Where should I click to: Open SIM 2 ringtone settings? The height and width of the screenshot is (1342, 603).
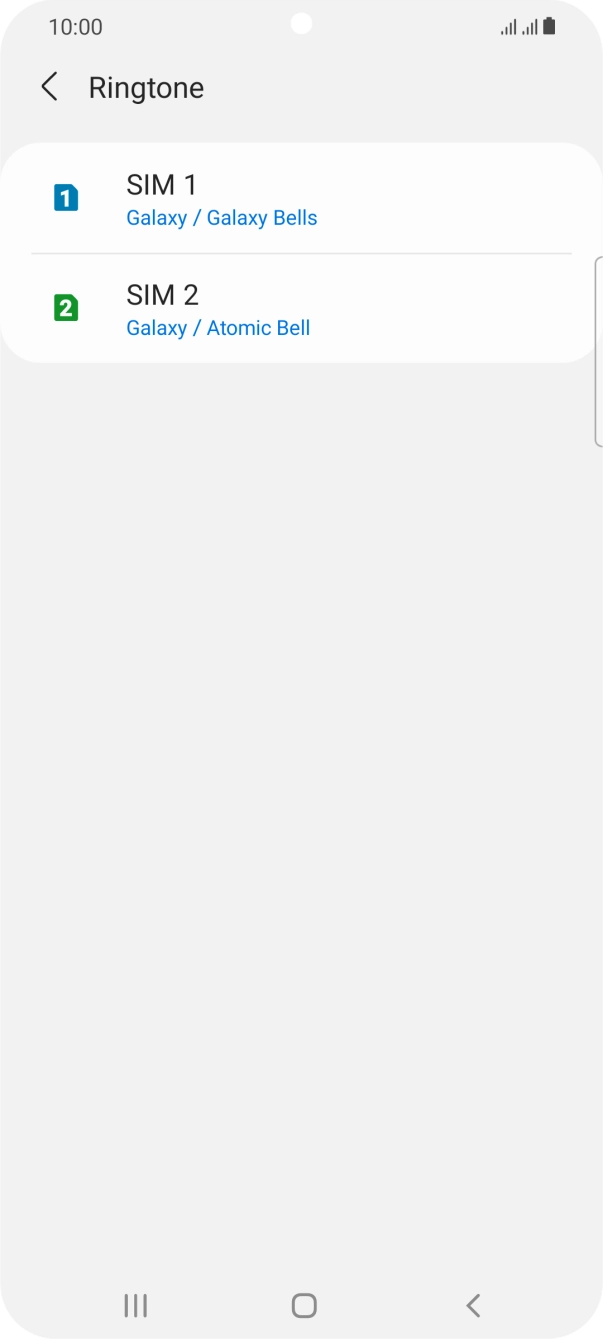pos(300,309)
